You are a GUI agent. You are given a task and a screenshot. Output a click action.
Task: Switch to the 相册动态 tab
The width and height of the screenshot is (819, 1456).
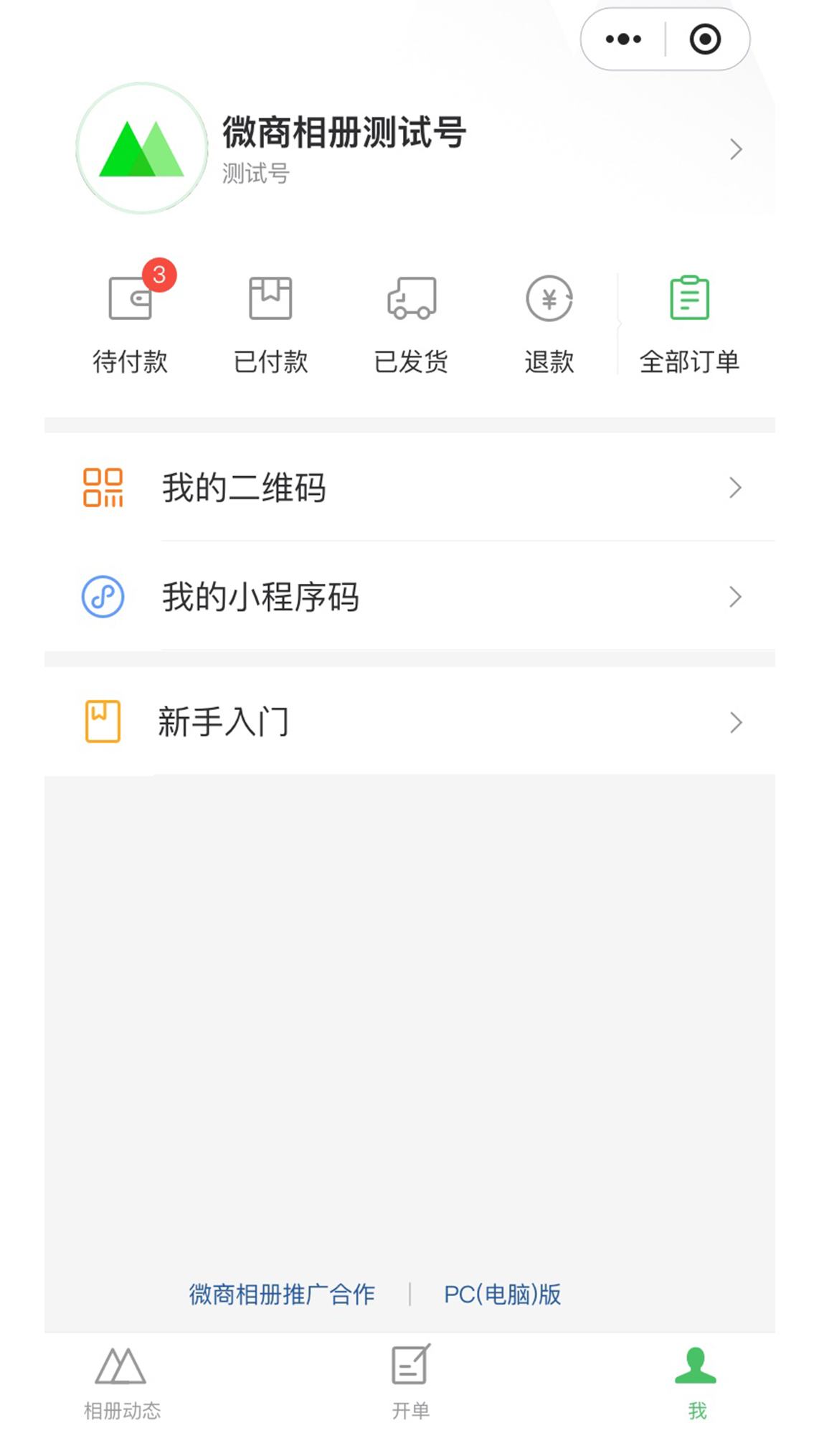122,1384
